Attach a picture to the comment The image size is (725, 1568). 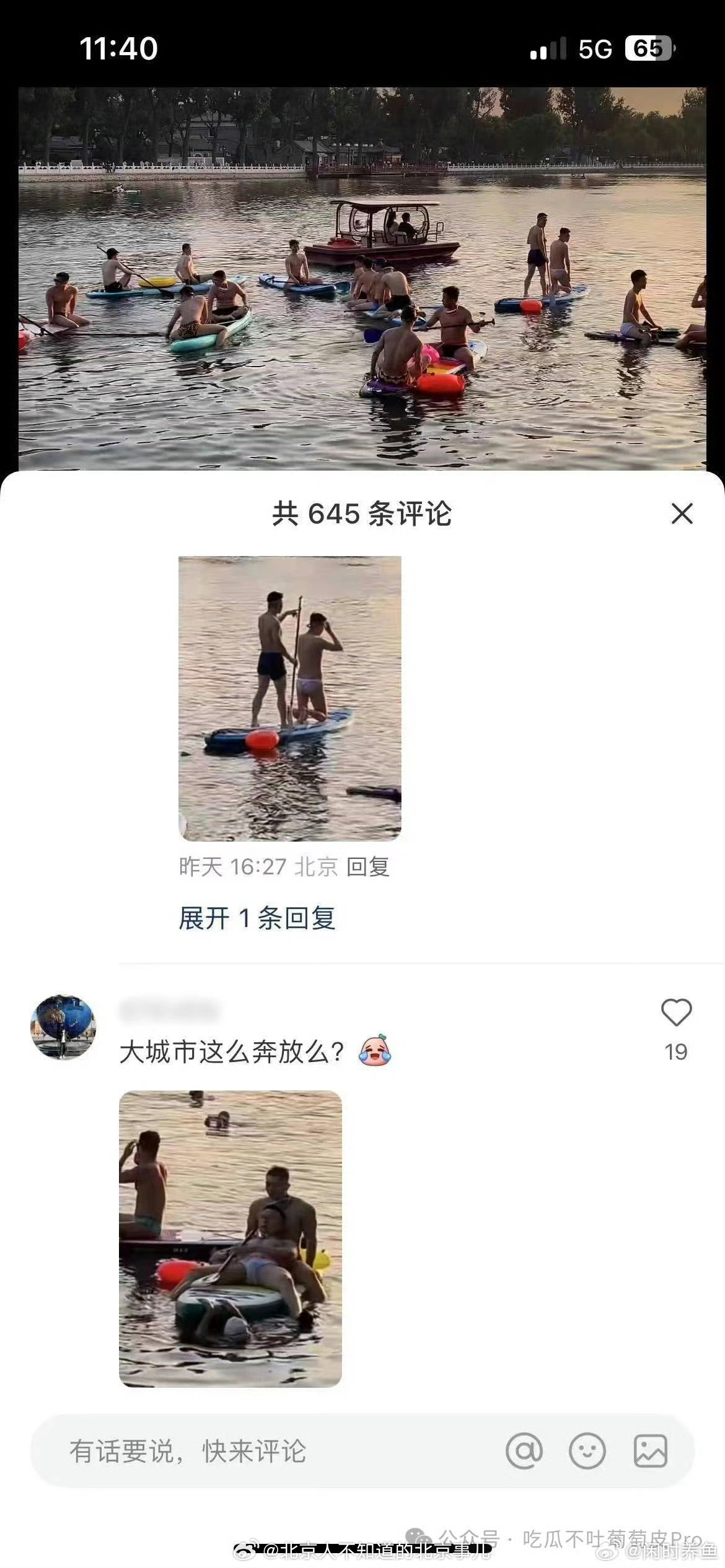tap(651, 1451)
